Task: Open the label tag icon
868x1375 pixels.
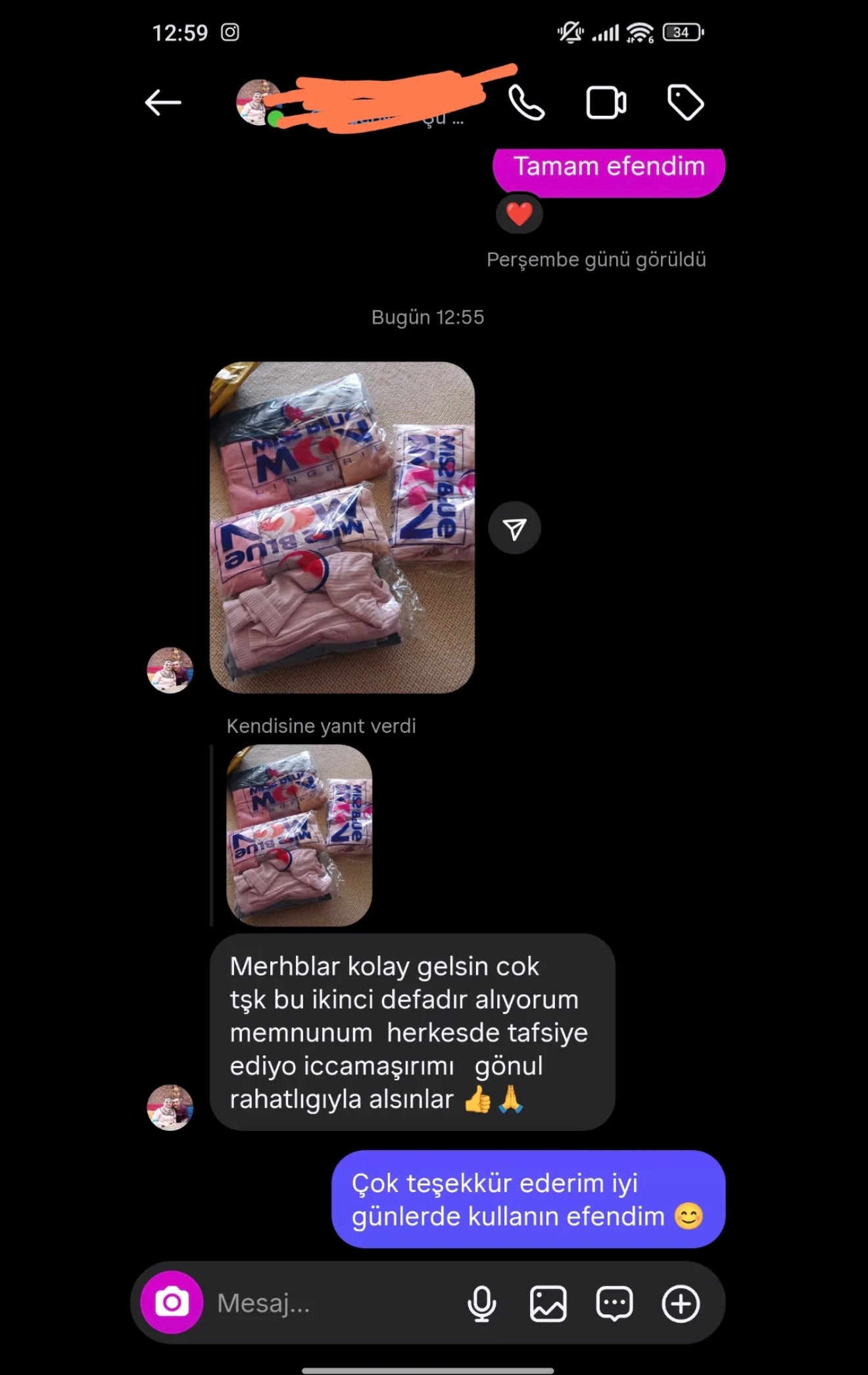Action: (x=685, y=103)
